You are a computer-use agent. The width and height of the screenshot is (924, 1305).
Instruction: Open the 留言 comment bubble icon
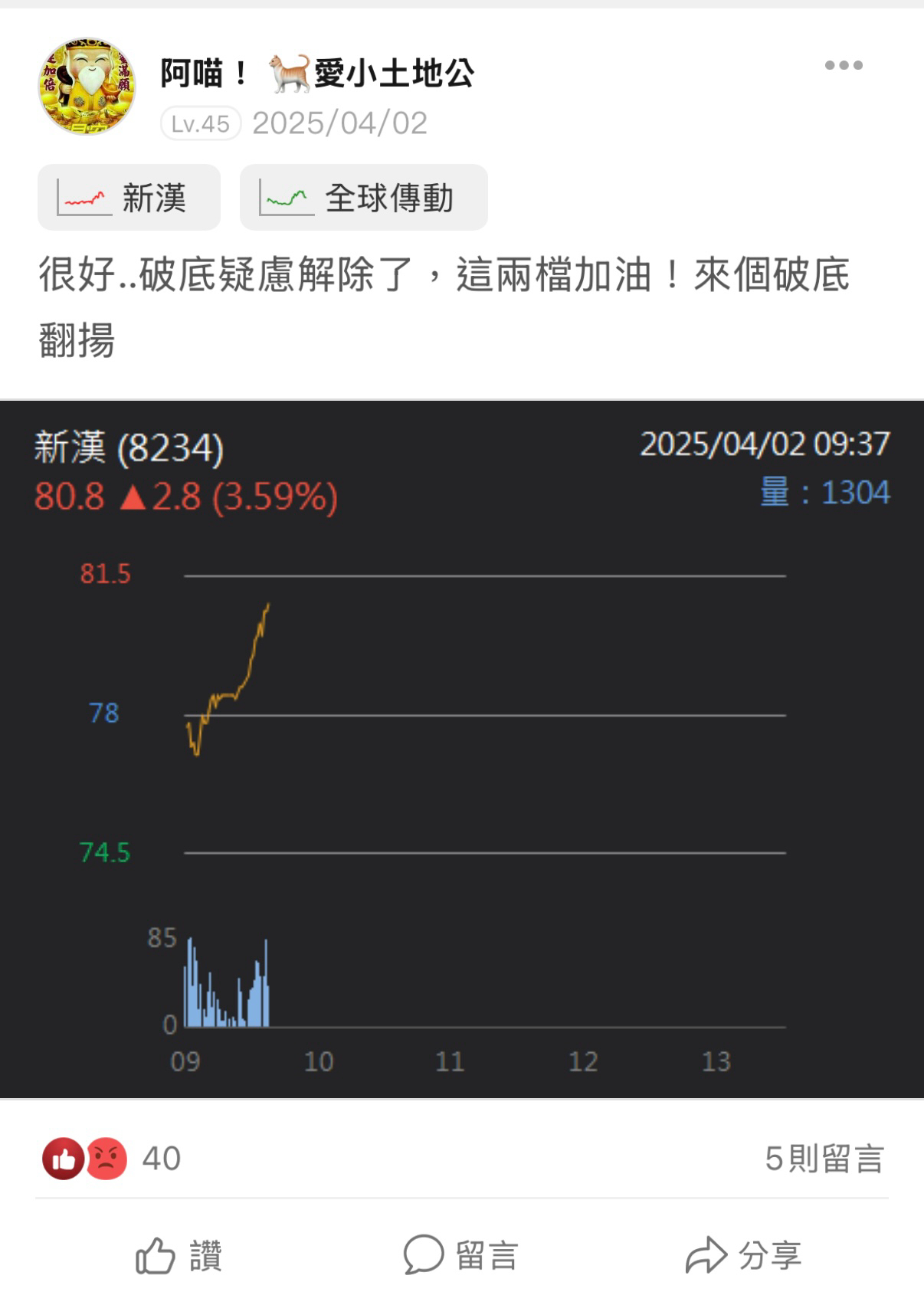(424, 1255)
